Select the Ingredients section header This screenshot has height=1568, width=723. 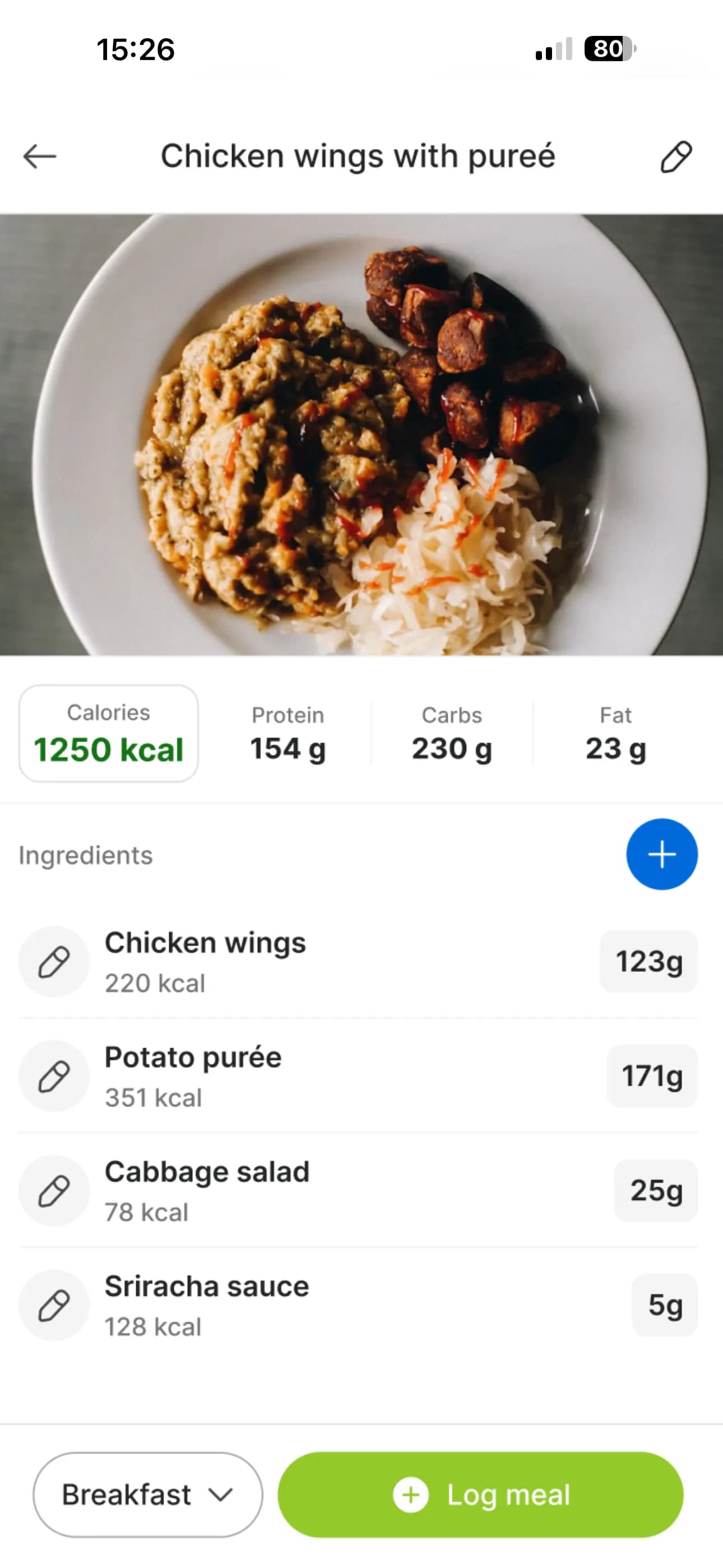pyautogui.click(x=85, y=854)
